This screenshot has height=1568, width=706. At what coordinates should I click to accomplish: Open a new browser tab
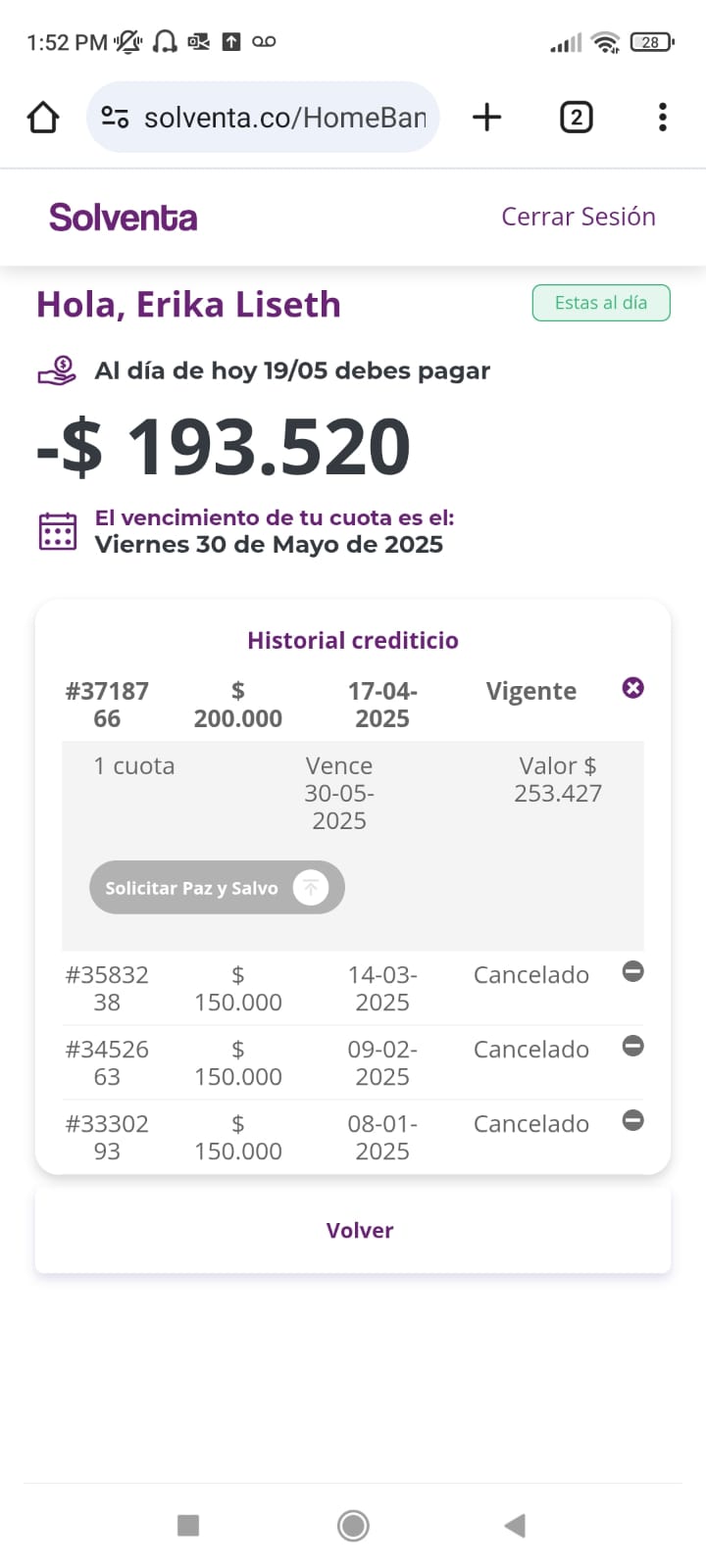pyautogui.click(x=486, y=118)
